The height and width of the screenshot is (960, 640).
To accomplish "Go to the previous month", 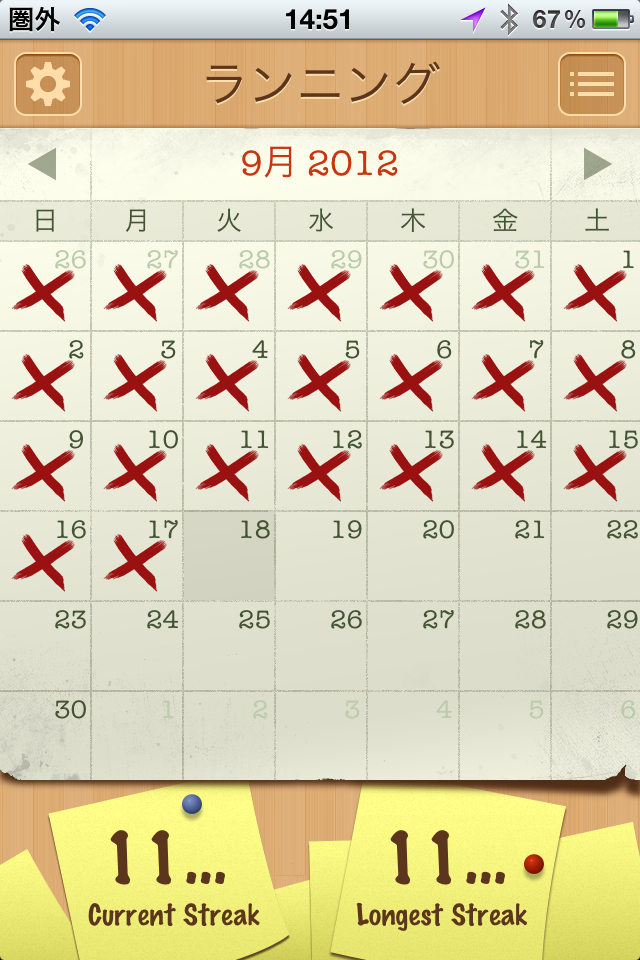I will click(x=42, y=163).
